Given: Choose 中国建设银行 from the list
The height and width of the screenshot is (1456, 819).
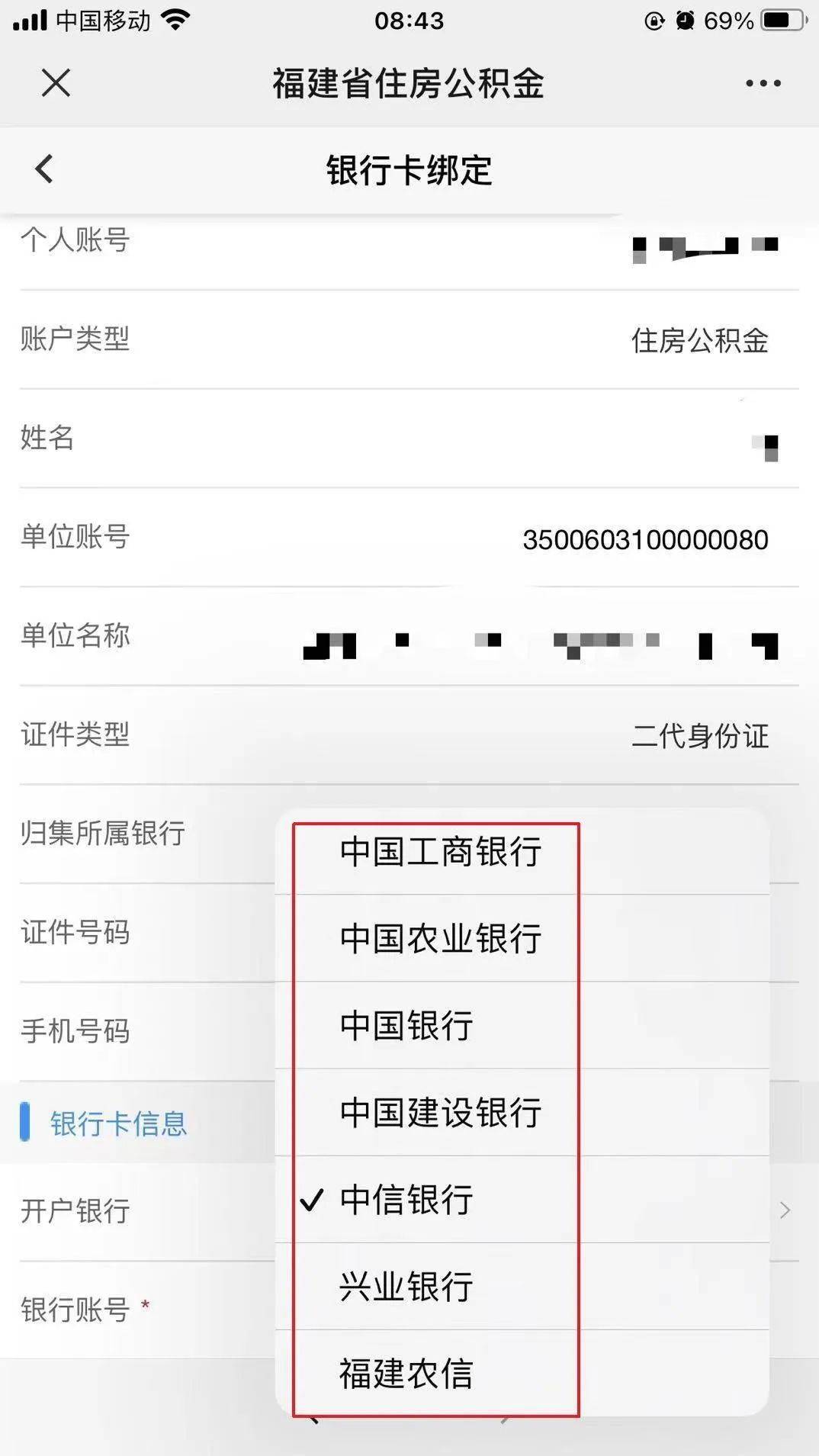Looking at the screenshot, I should pos(440,1114).
